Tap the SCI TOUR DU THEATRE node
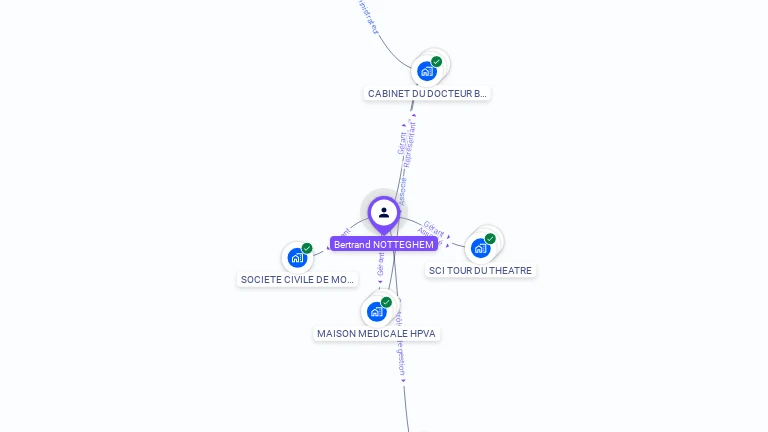This screenshot has height=432, width=768. [481, 248]
